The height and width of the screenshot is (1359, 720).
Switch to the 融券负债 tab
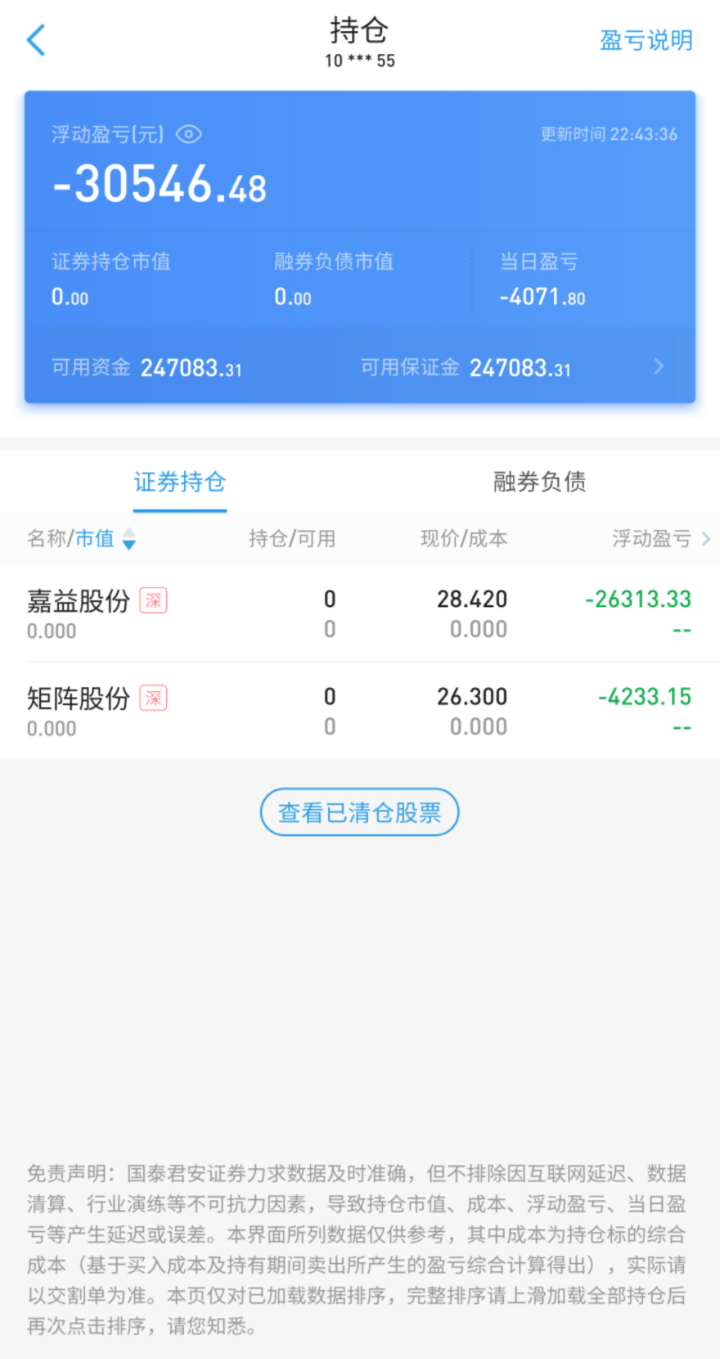539,482
